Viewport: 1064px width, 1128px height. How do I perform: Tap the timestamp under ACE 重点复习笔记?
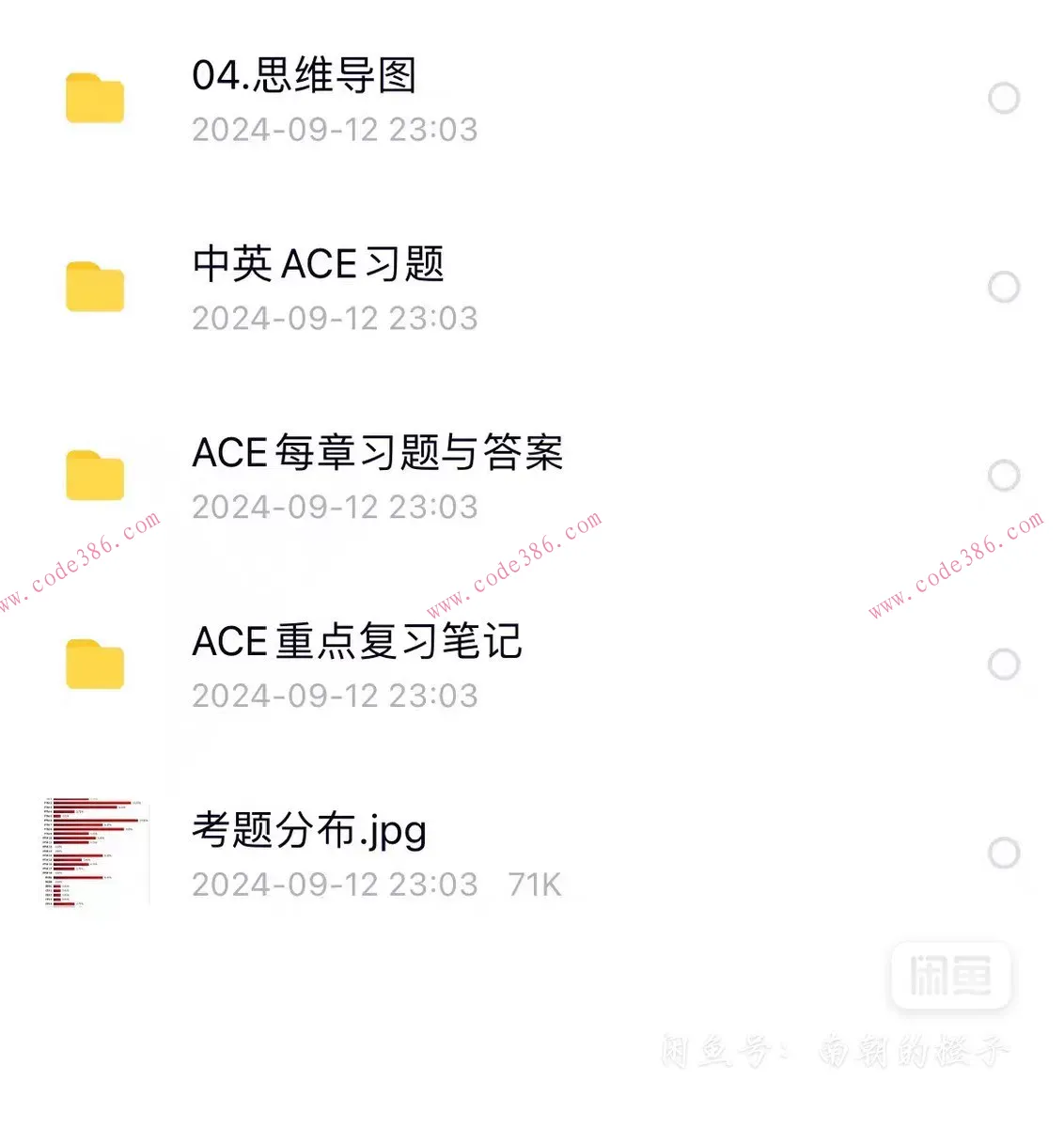335,697
